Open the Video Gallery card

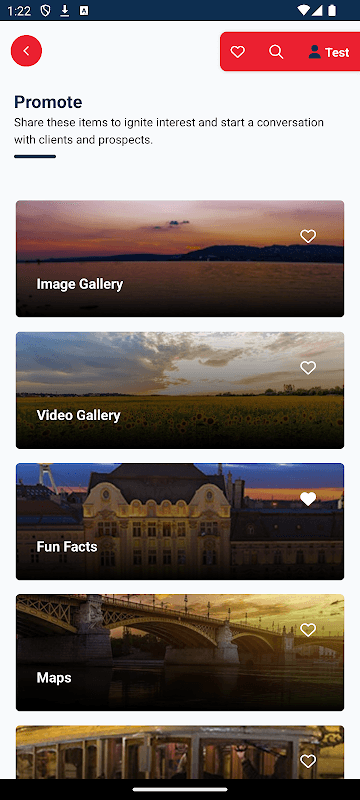click(180, 390)
